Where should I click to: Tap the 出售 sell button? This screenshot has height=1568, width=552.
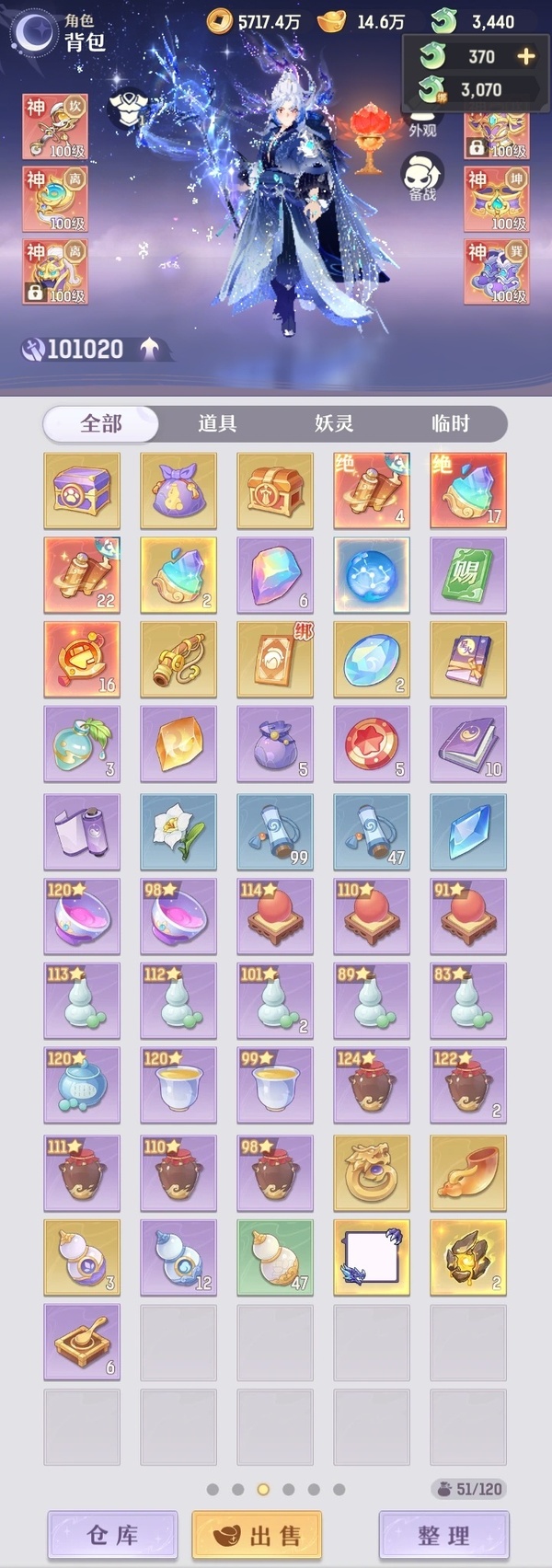(258, 1536)
